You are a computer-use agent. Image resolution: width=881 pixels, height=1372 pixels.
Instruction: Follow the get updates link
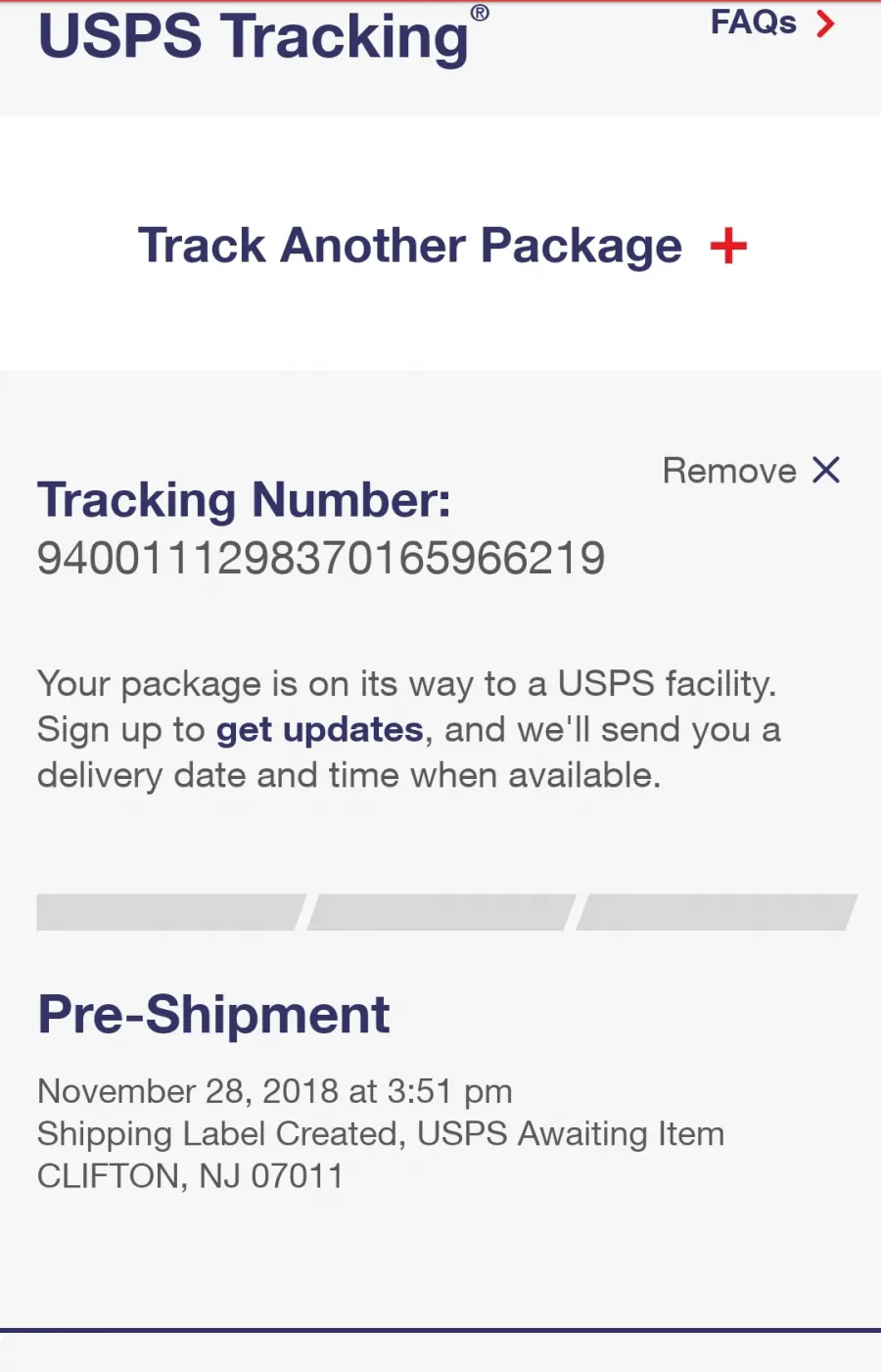(319, 730)
